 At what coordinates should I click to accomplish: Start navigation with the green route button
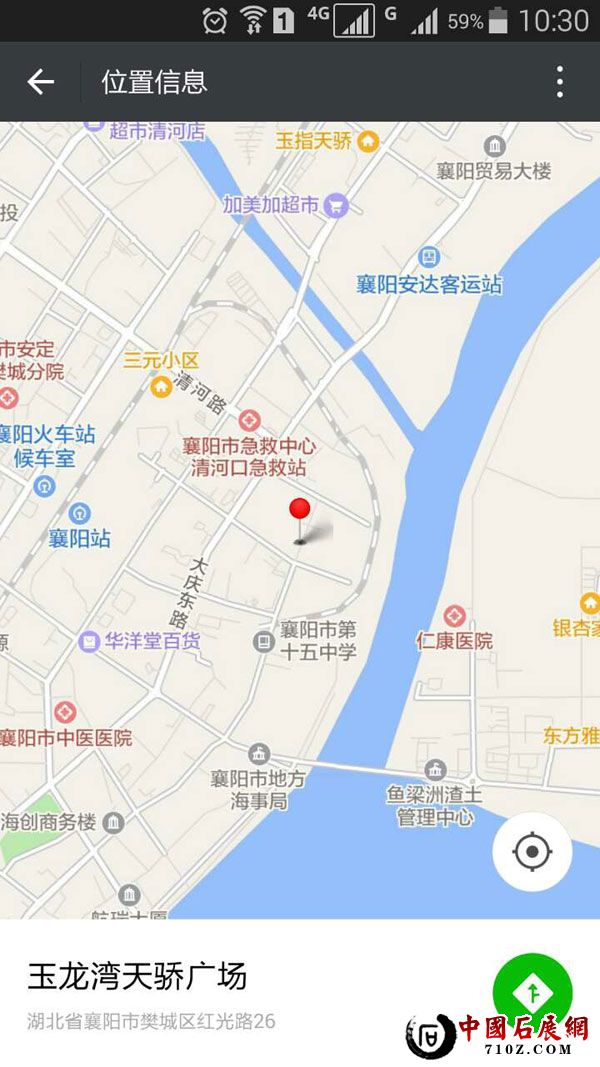point(533,990)
